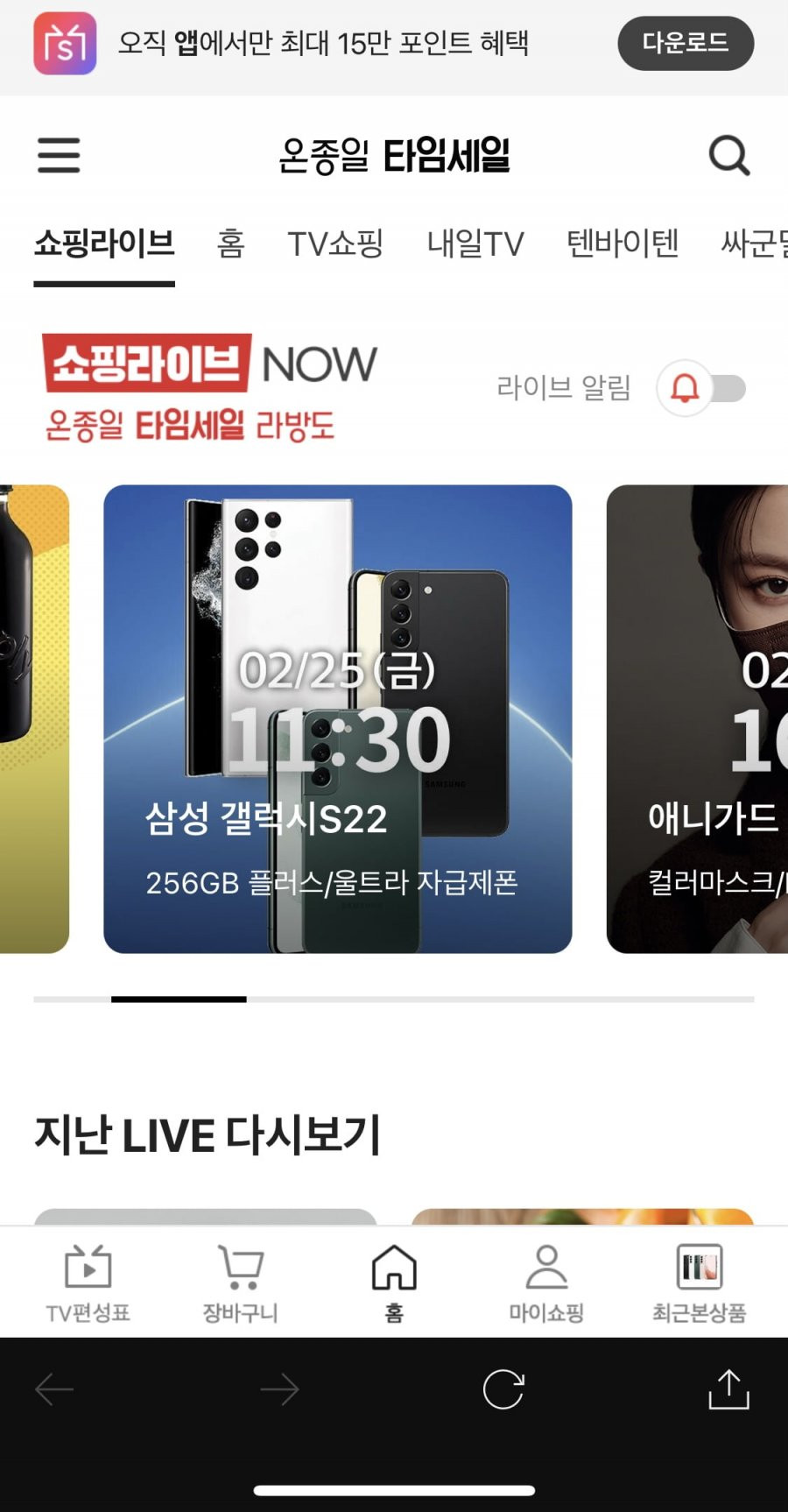This screenshot has width=788, height=1512.
Task: Open 마이쇼핑 page
Action: [546, 1283]
